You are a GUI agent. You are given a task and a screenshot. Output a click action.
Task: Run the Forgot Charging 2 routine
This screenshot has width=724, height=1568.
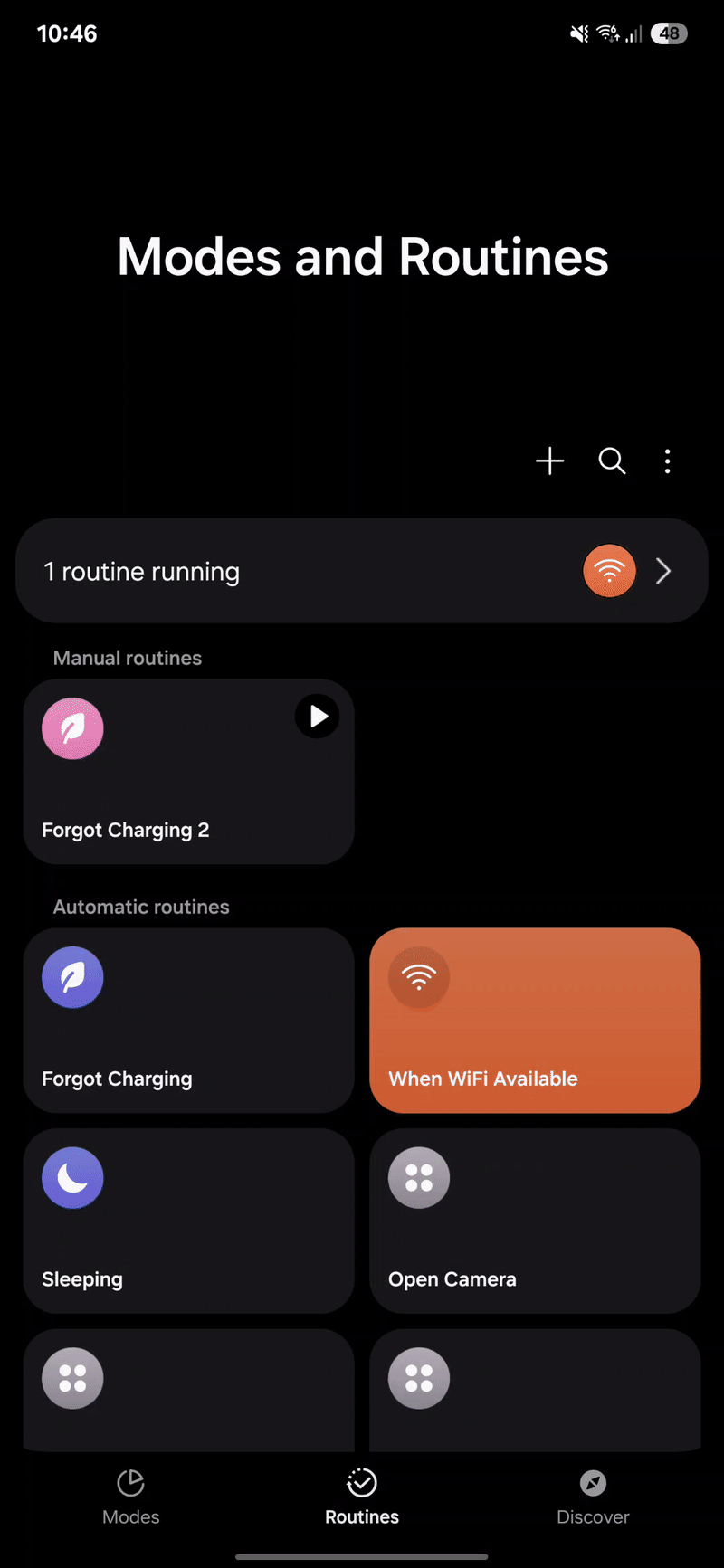point(317,717)
